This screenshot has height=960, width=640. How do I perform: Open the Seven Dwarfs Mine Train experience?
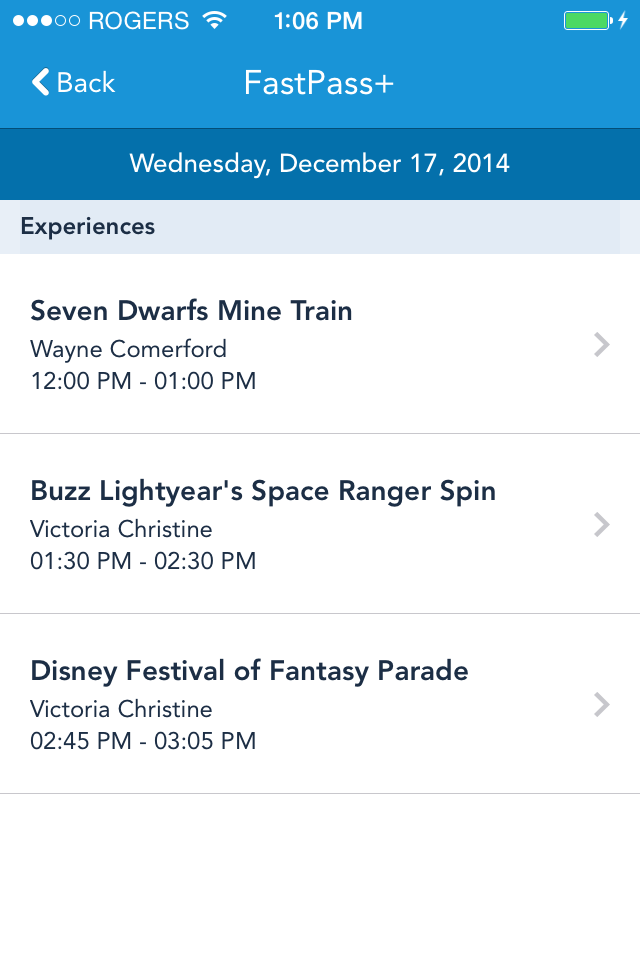point(320,345)
